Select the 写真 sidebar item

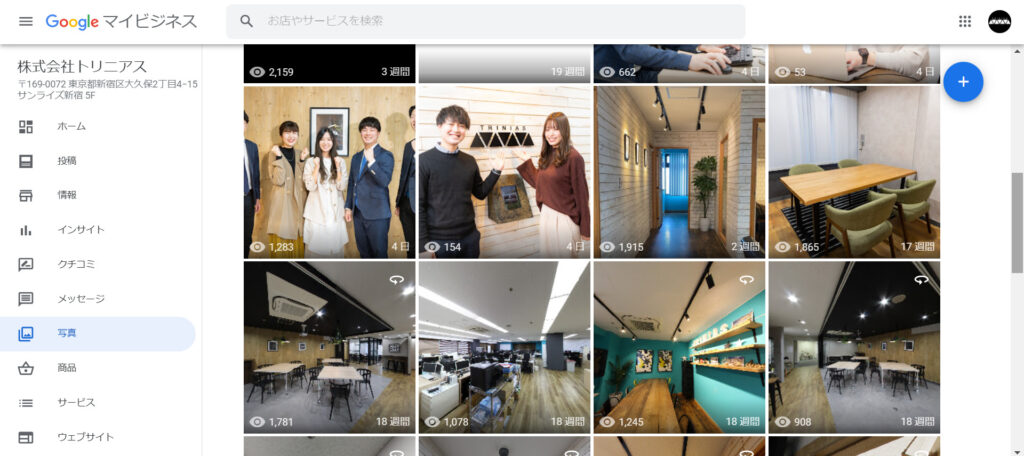(67, 333)
